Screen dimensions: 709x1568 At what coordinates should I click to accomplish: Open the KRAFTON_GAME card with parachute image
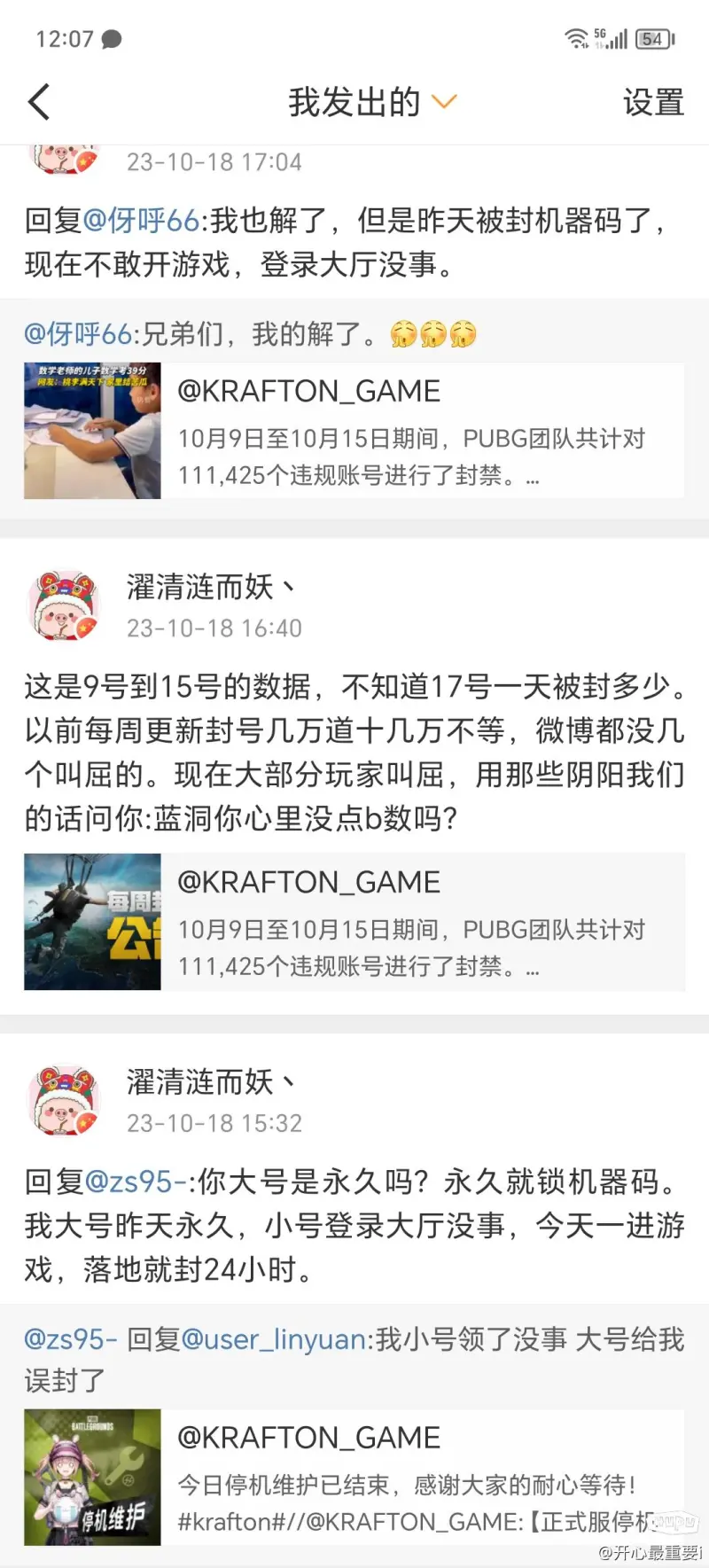(x=354, y=922)
